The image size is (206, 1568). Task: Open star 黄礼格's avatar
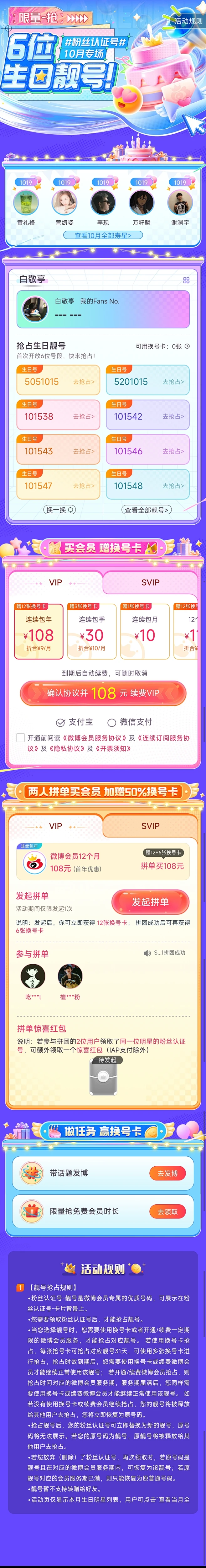coord(26,202)
